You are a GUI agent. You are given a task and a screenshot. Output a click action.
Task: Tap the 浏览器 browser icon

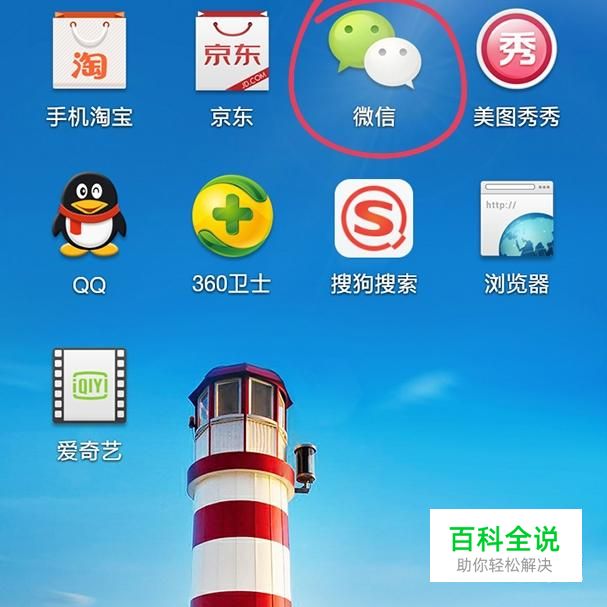point(516,218)
